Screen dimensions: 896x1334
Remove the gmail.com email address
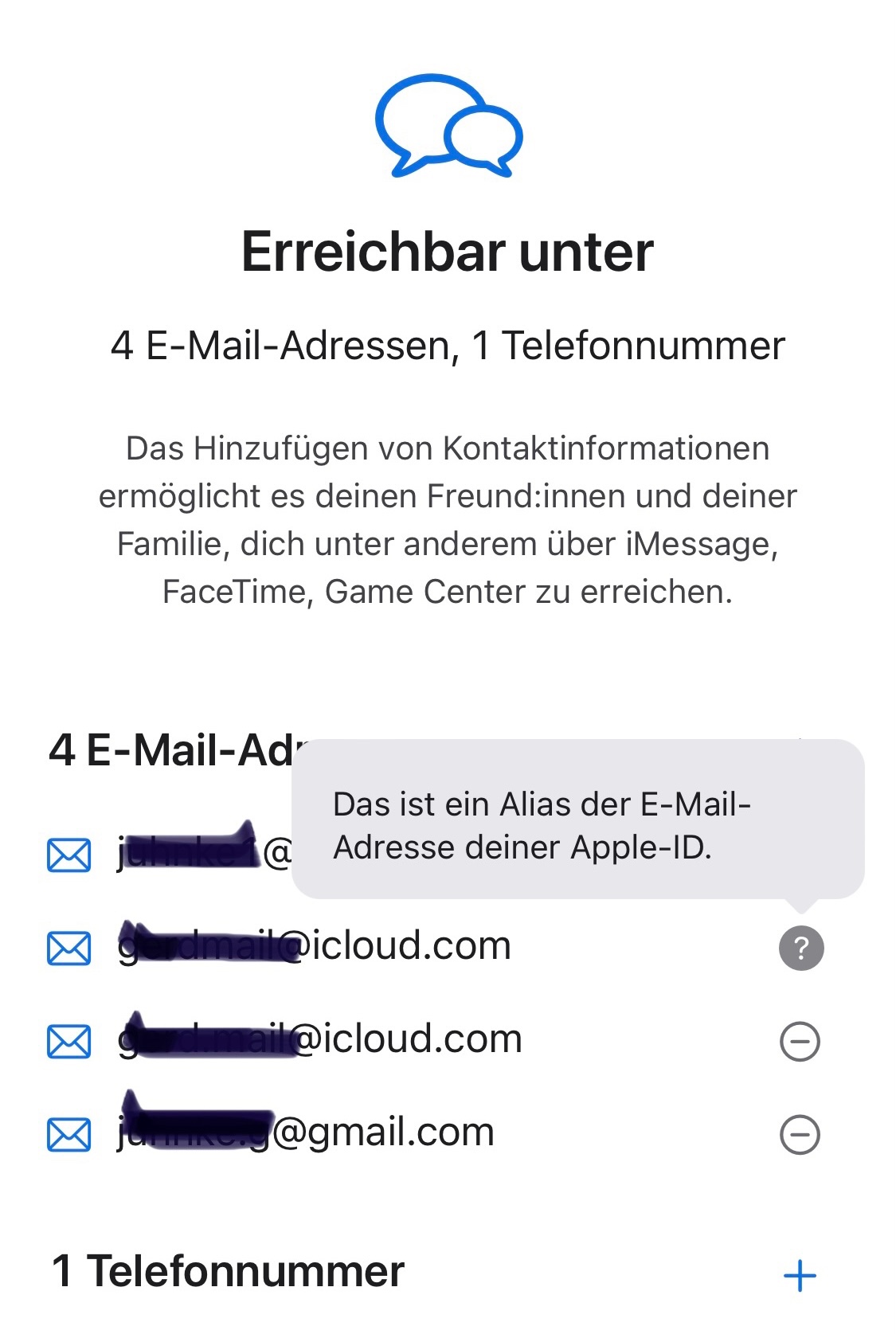point(800,1134)
